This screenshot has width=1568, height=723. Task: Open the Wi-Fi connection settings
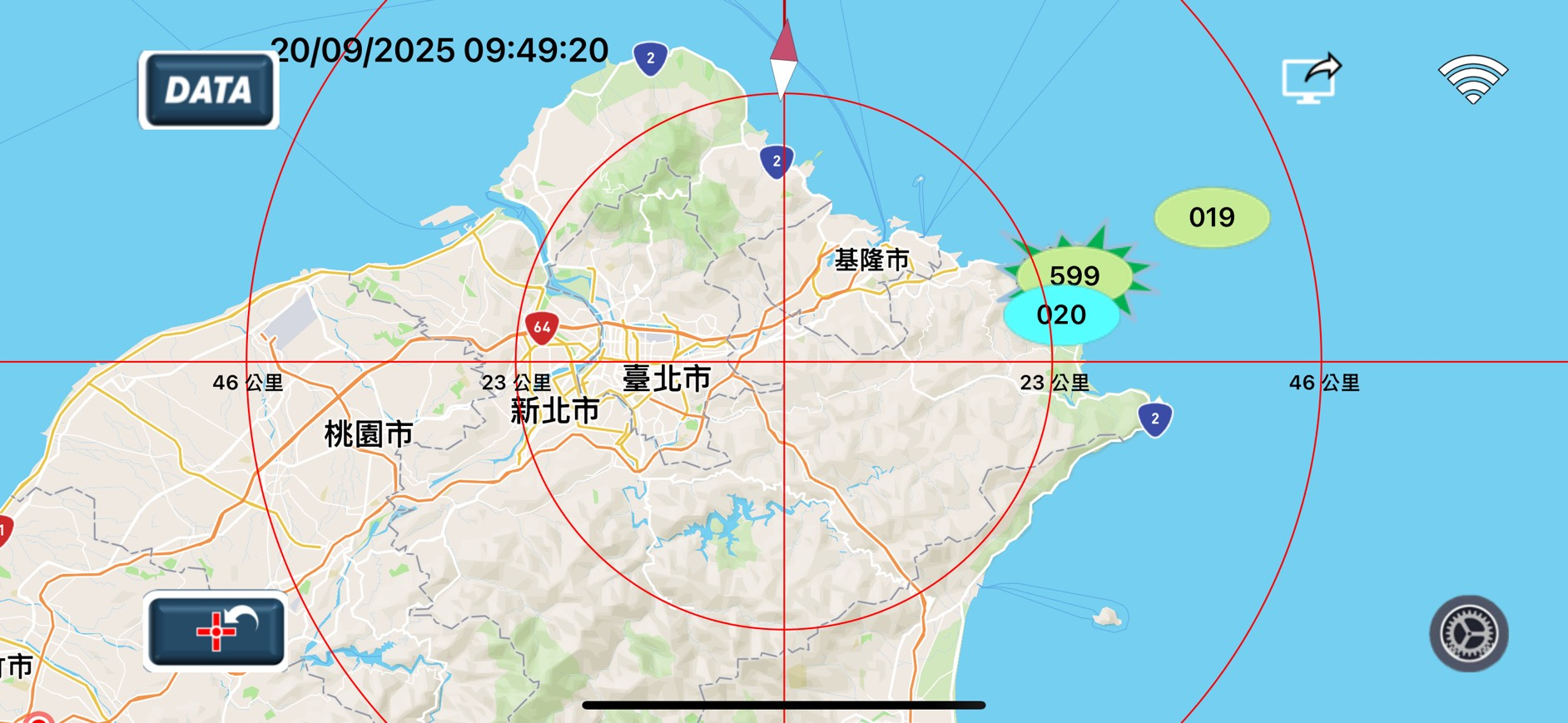(x=1472, y=79)
